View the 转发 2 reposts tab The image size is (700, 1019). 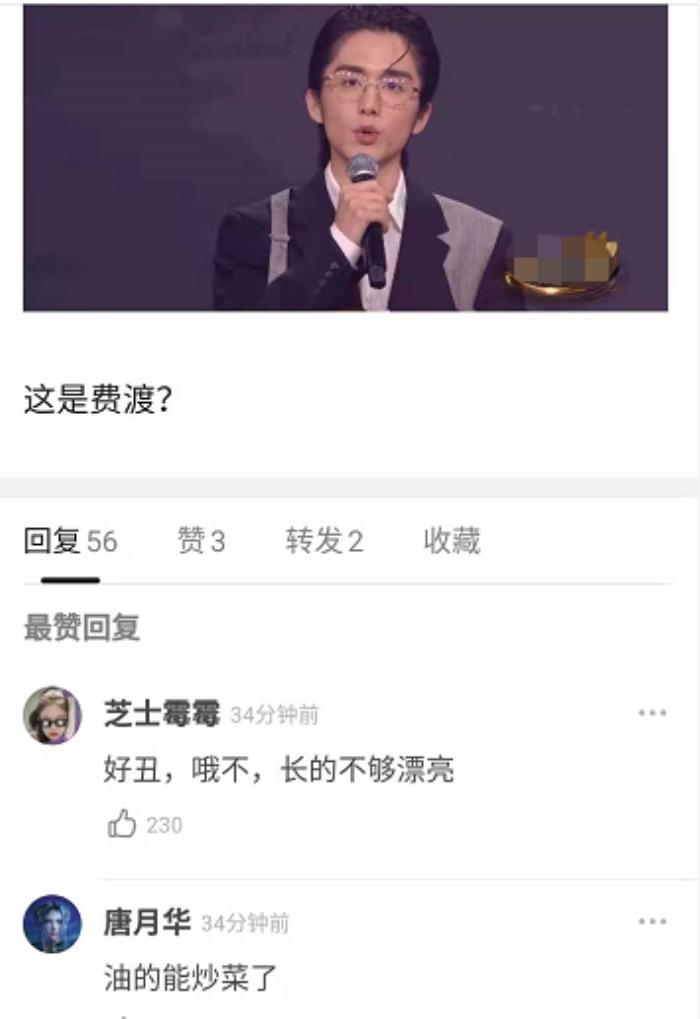pyautogui.click(x=324, y=542)
